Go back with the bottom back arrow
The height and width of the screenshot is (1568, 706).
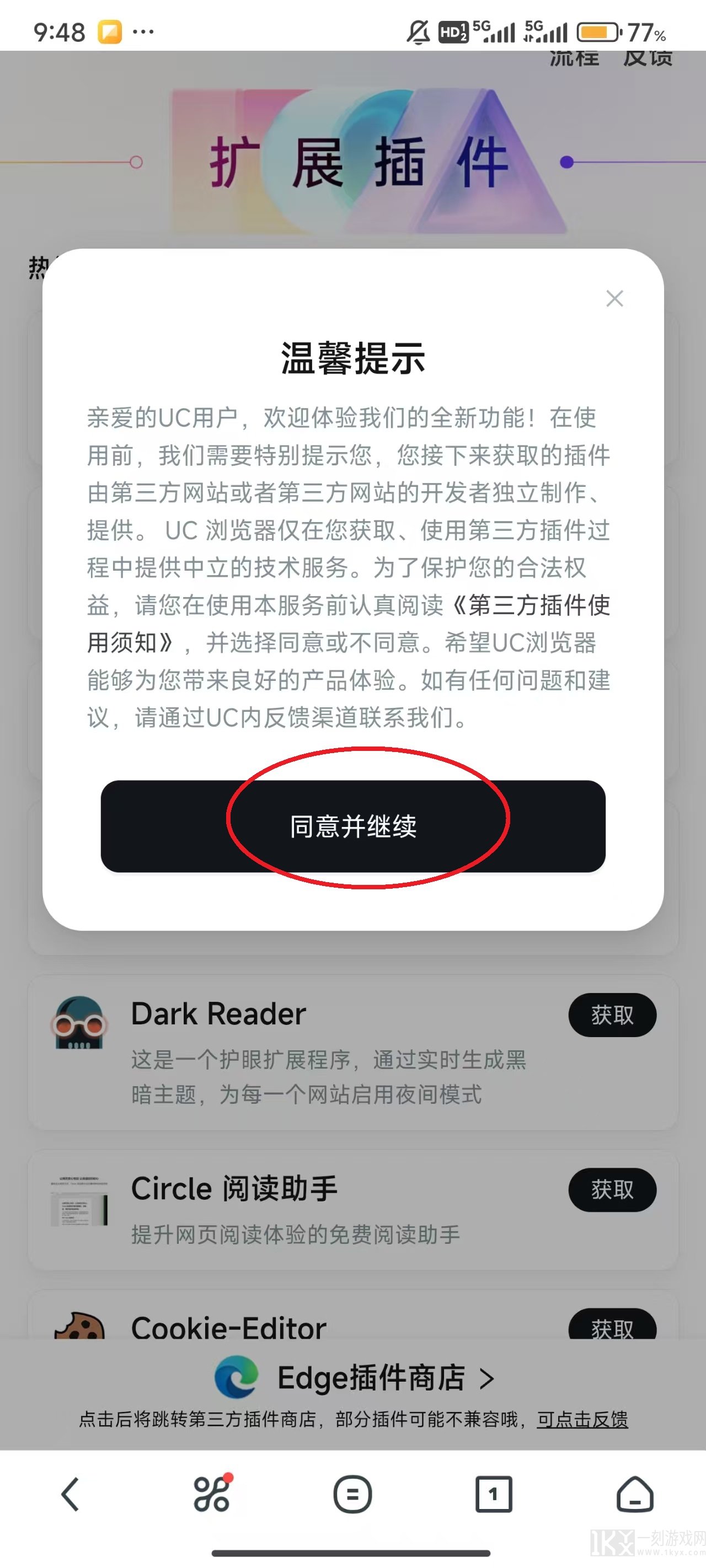point(71,1494)
